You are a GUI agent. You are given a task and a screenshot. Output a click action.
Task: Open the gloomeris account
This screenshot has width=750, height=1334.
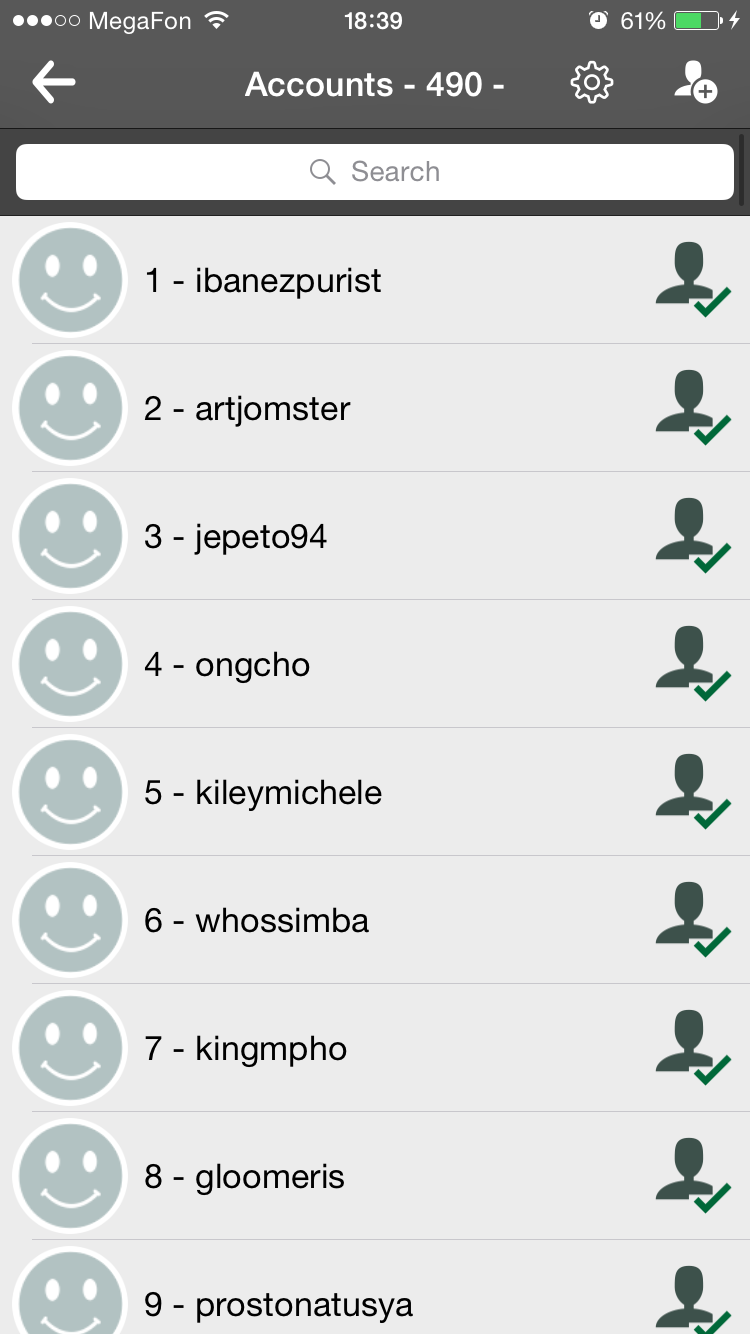click(x=375, y=1176)
